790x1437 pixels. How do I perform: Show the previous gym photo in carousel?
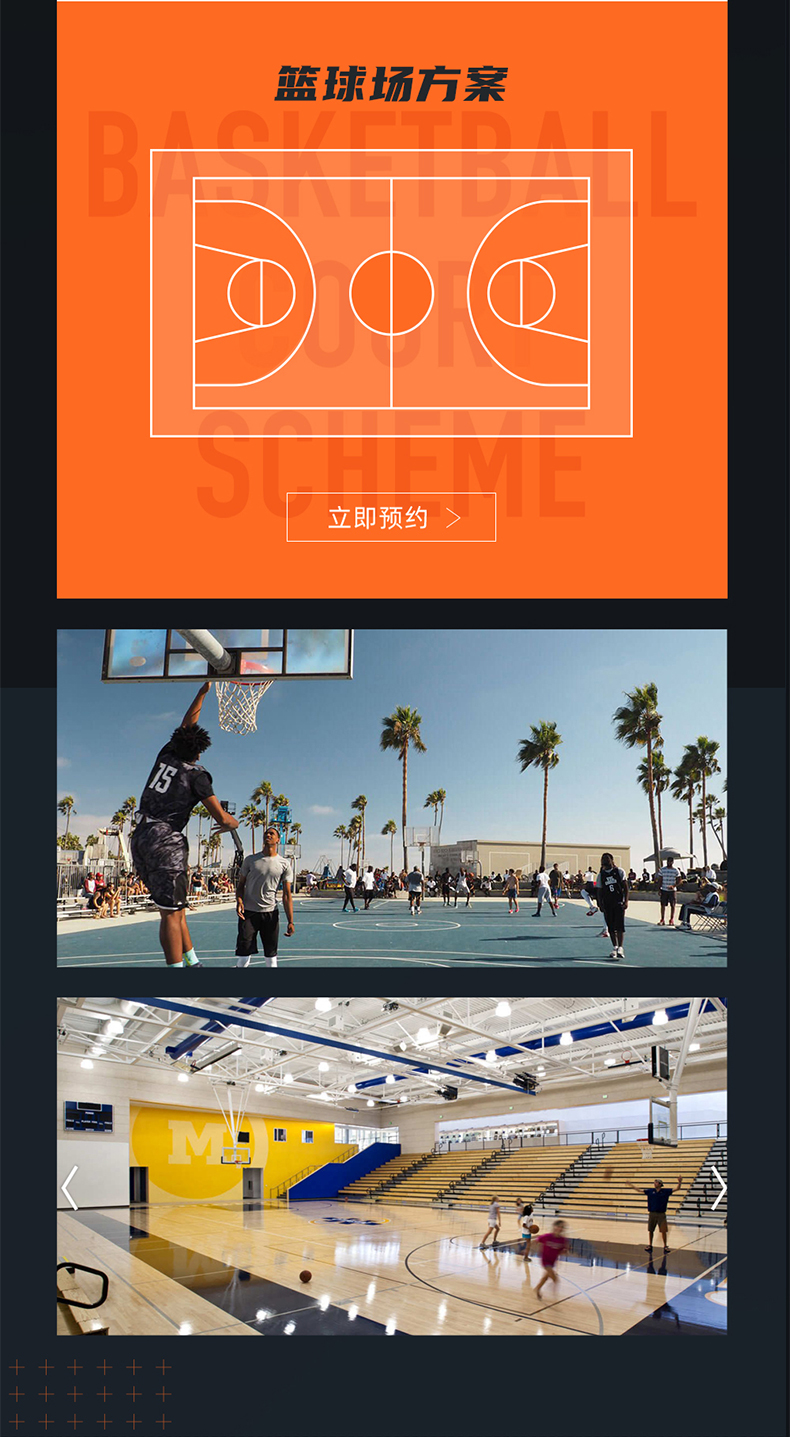coord(69,1188)
